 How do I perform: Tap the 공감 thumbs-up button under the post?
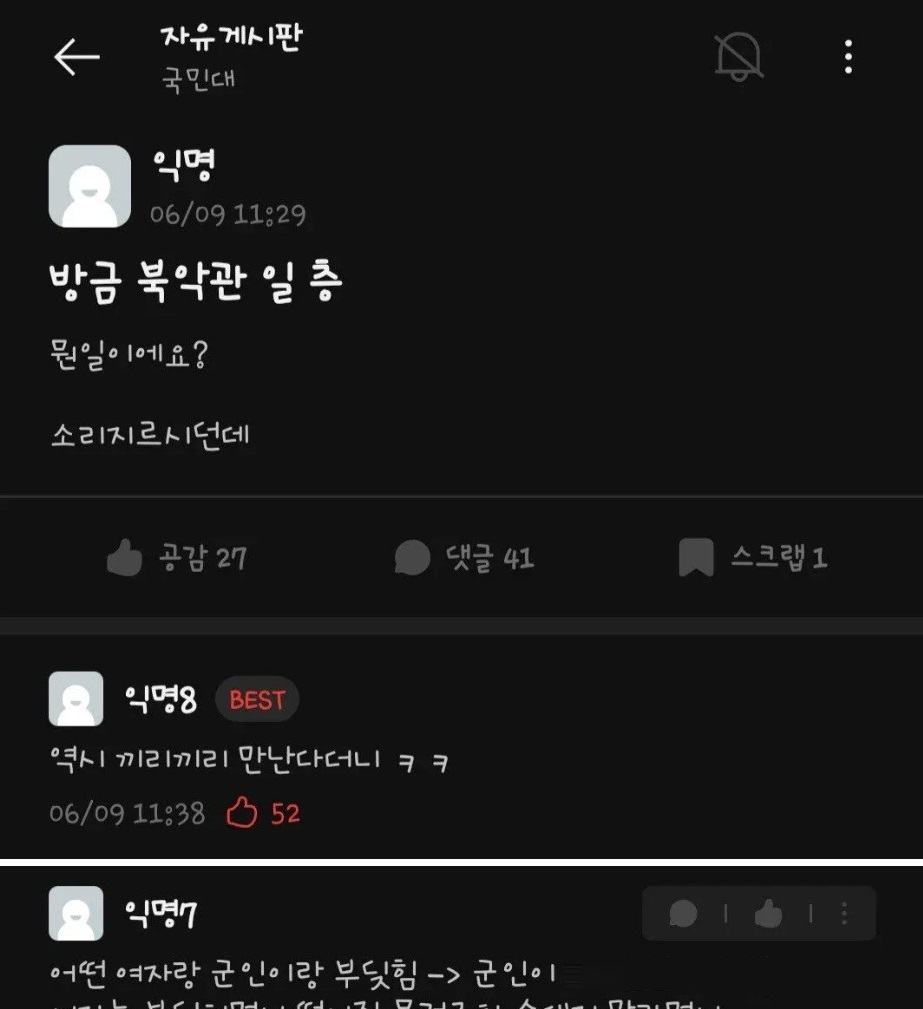point(176,558)
